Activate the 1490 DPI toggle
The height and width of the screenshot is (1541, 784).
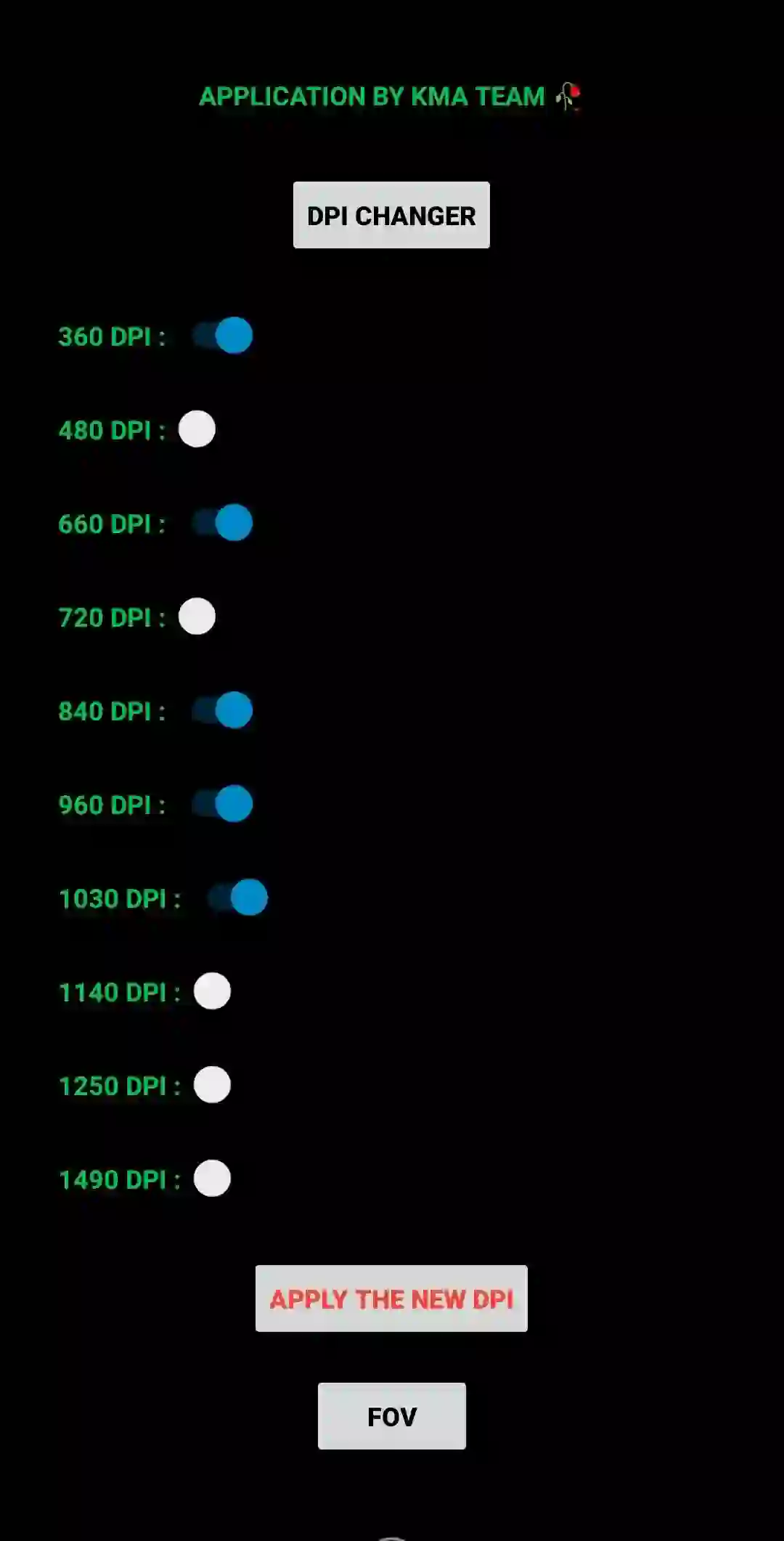click(x=213, y=1179)
